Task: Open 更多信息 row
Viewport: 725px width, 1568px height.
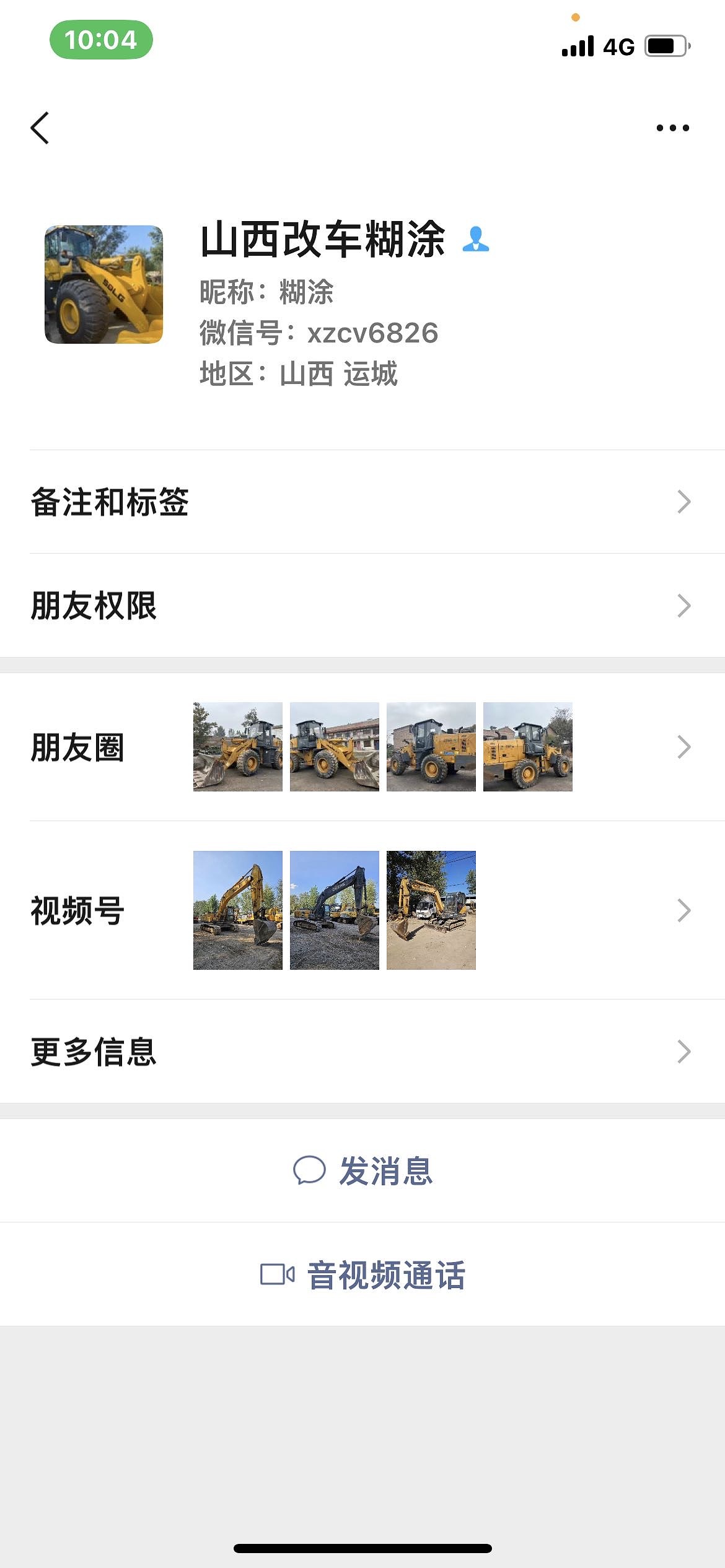Action: [x=362, y=1052]
